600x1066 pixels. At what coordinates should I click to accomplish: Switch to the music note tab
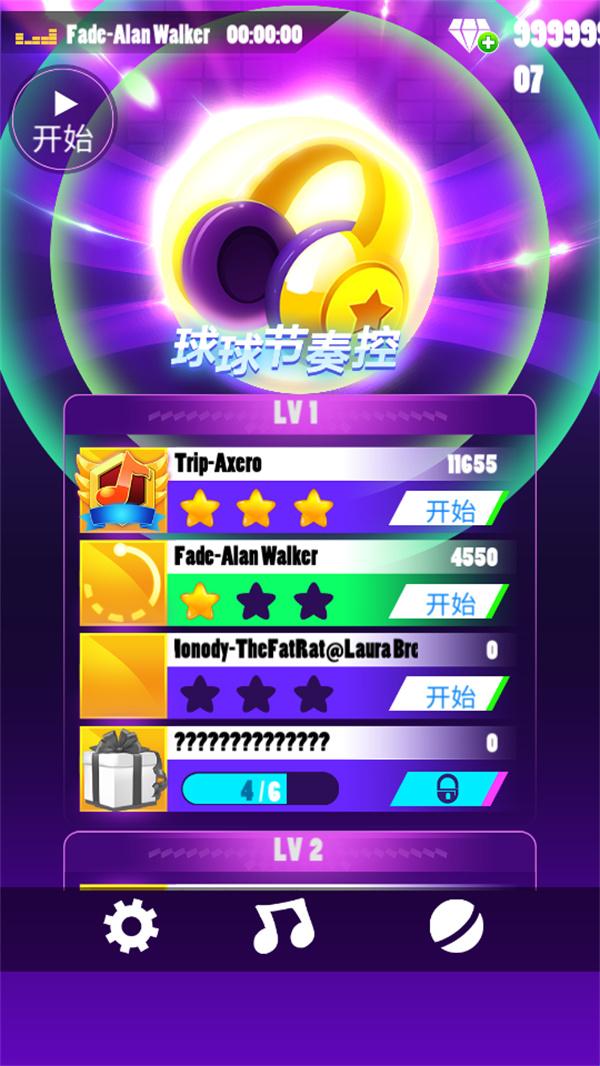(x=283, y=927)
